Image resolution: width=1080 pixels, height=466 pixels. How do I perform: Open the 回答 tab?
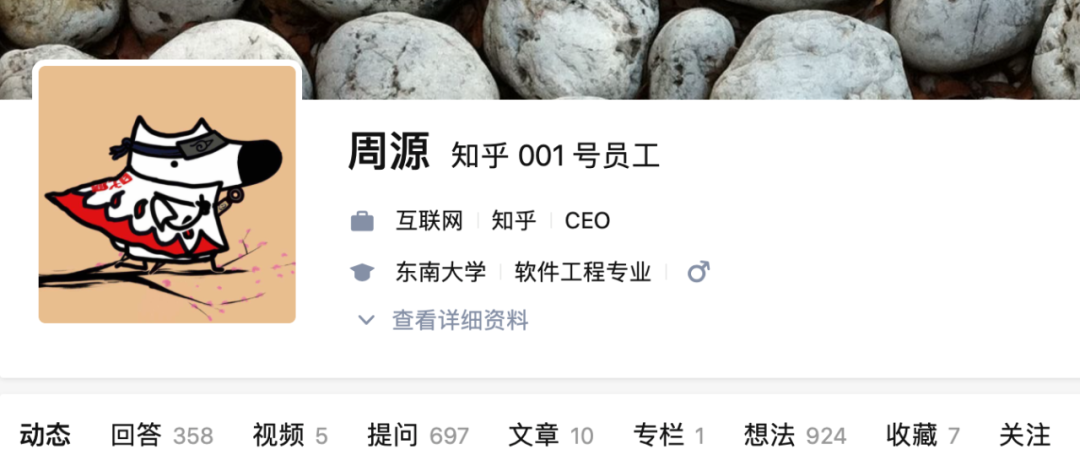[161, 435]
